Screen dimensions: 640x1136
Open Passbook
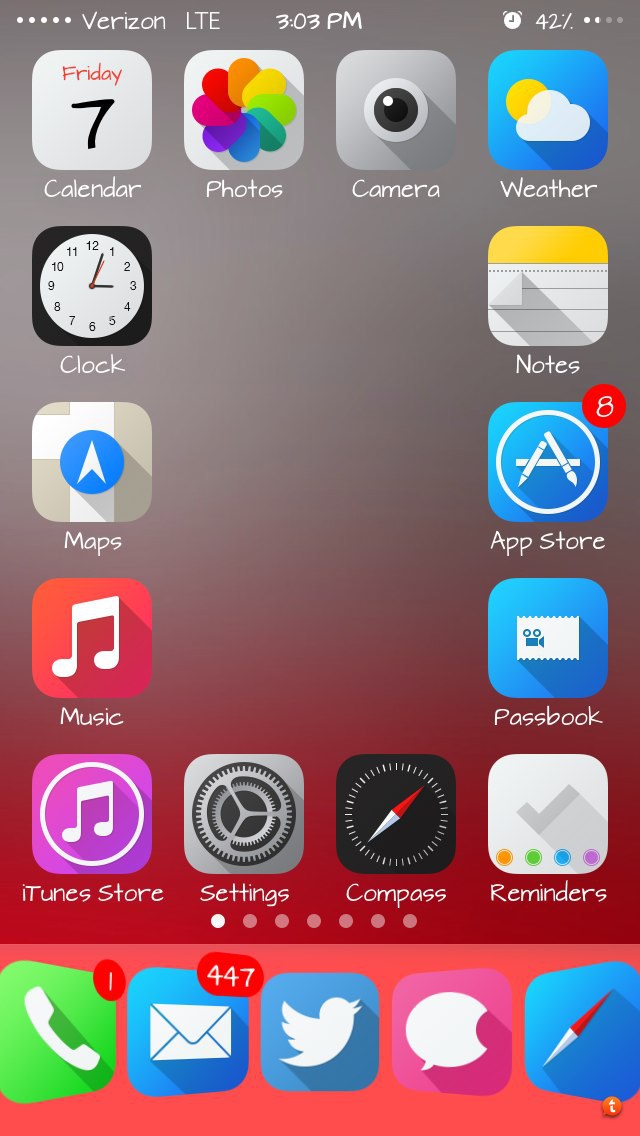pyautogui.click(x=548, y=638)
